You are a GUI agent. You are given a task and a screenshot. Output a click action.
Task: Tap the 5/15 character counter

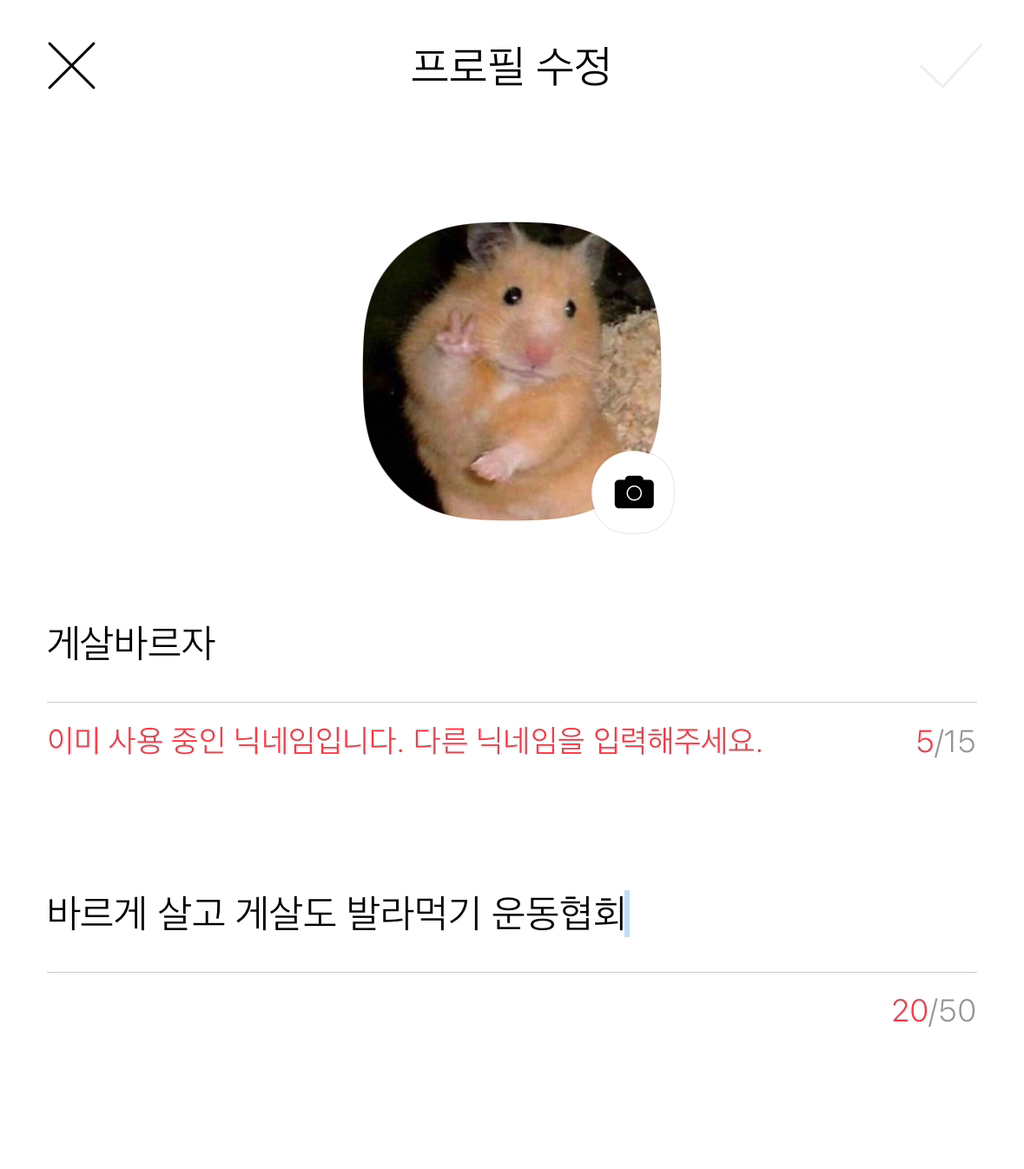[943, 741]
